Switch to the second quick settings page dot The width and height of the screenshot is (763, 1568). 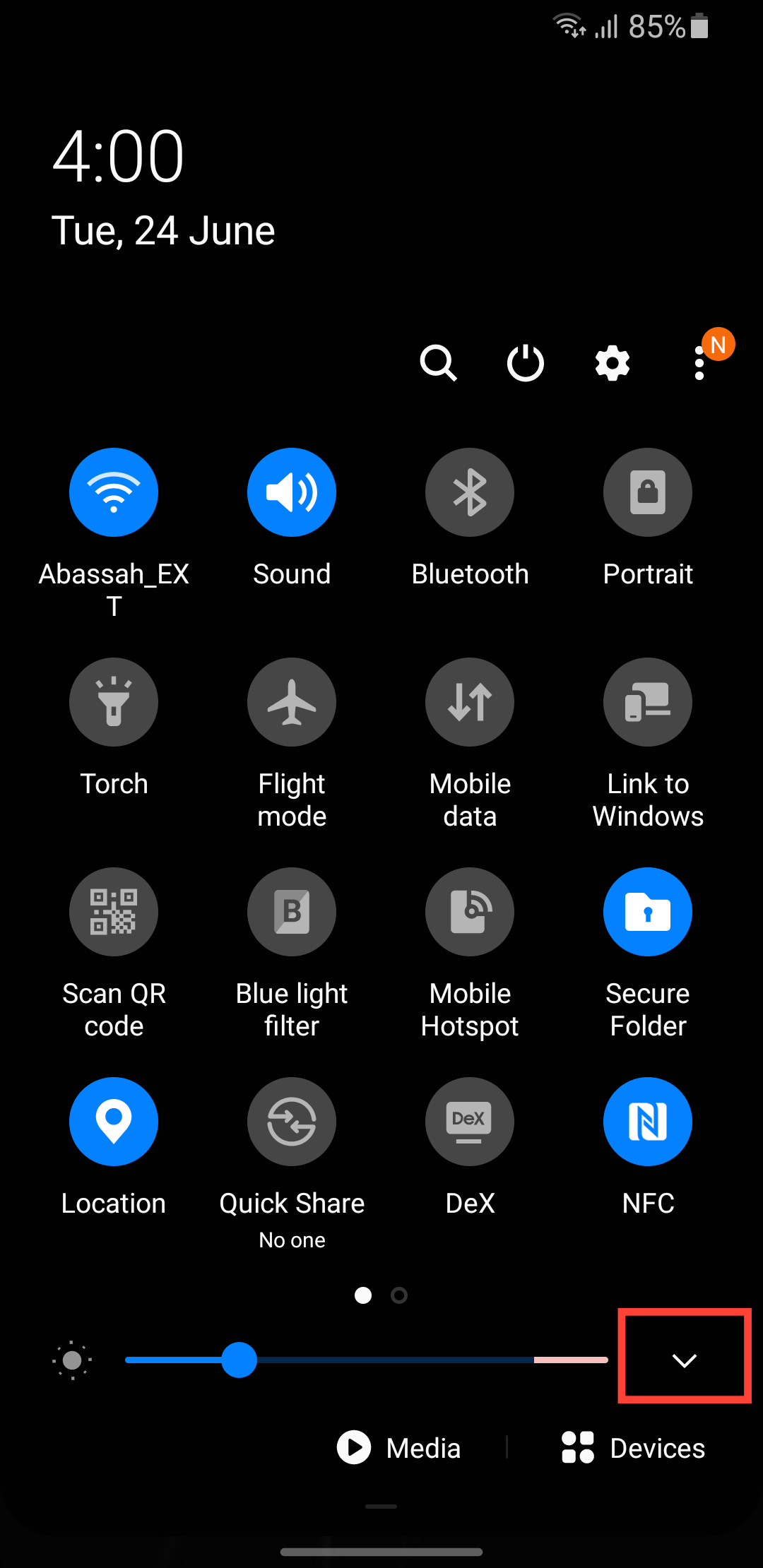tap(398, 1296)
